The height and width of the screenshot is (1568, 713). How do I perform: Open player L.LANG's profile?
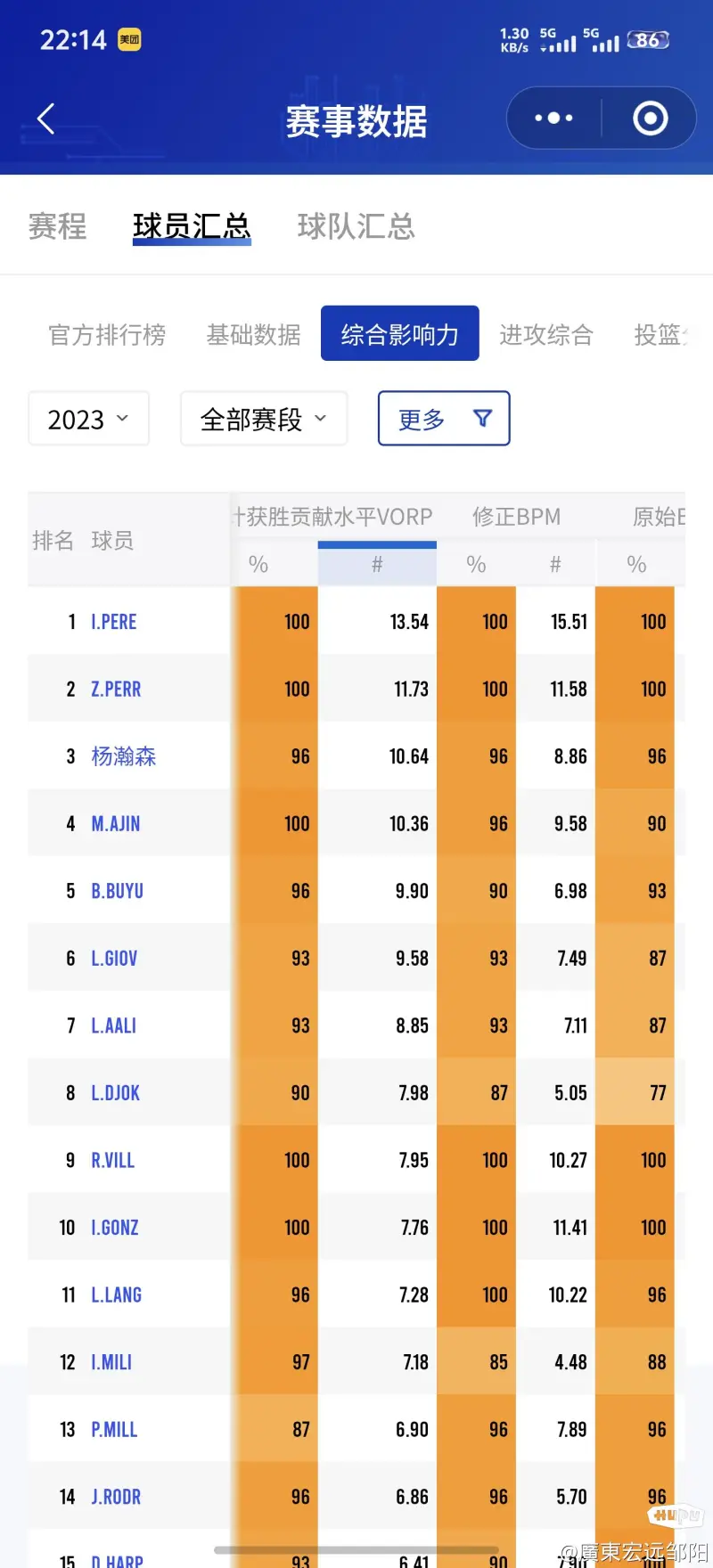[x=117, y=1294]
